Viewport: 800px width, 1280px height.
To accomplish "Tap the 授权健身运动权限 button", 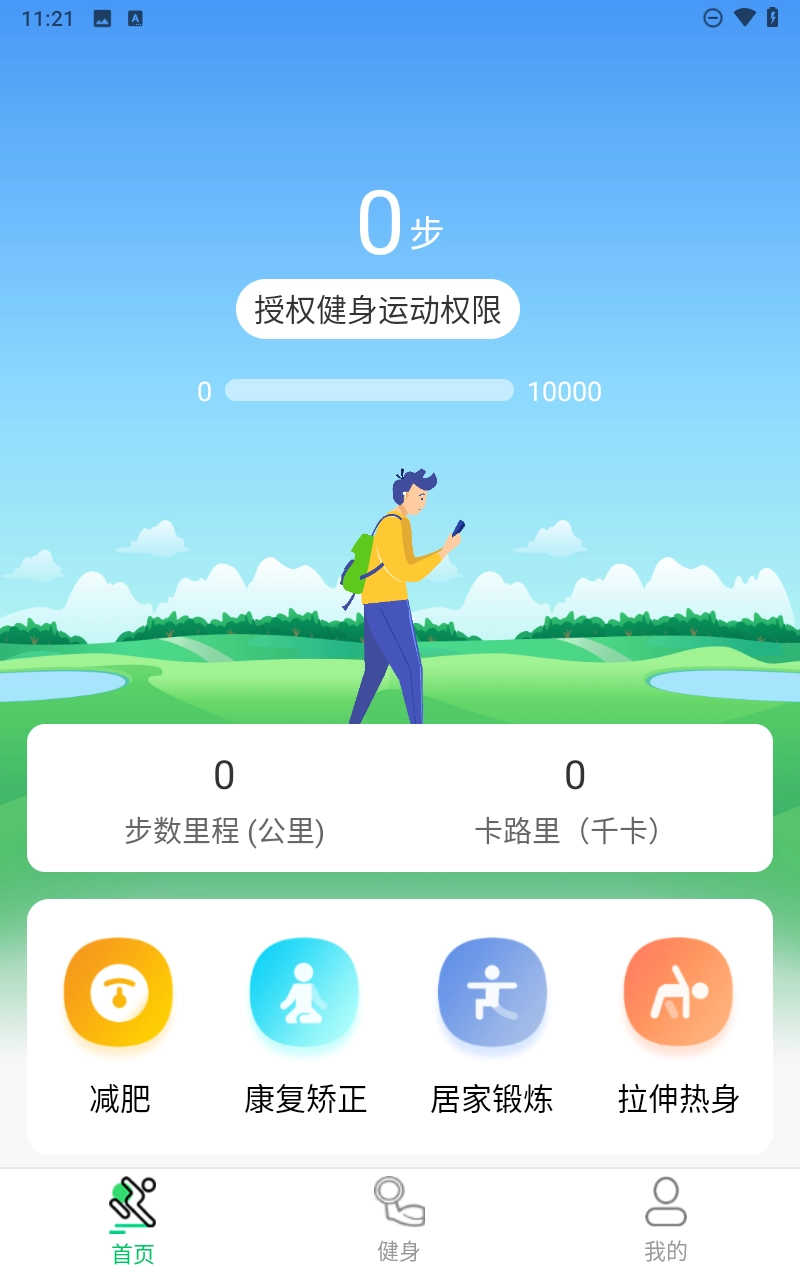I will click(378, 309).
